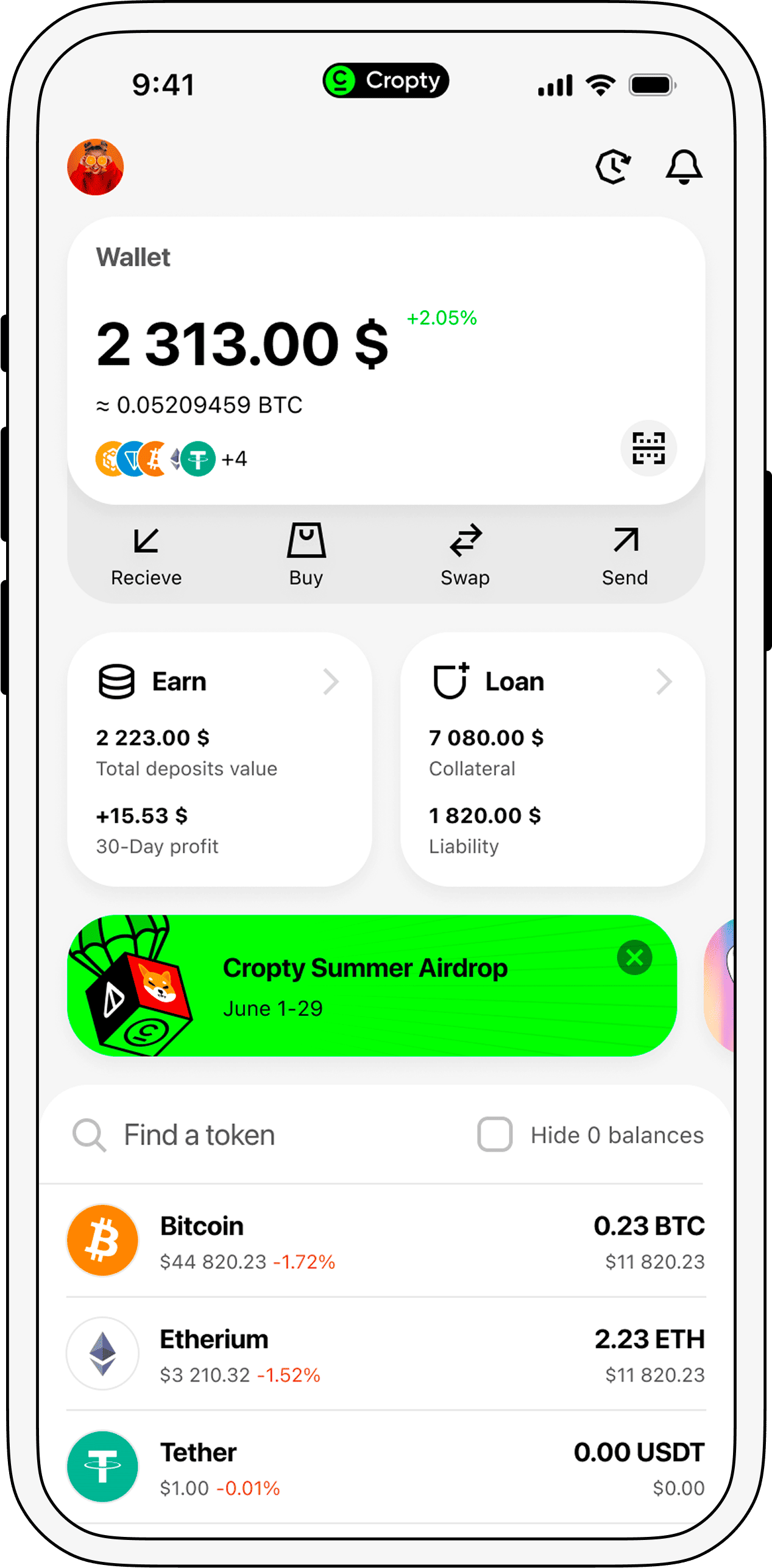Open the Earn card
The width and height of the screenshot is (772, 1568).
[x=219, y=759]
